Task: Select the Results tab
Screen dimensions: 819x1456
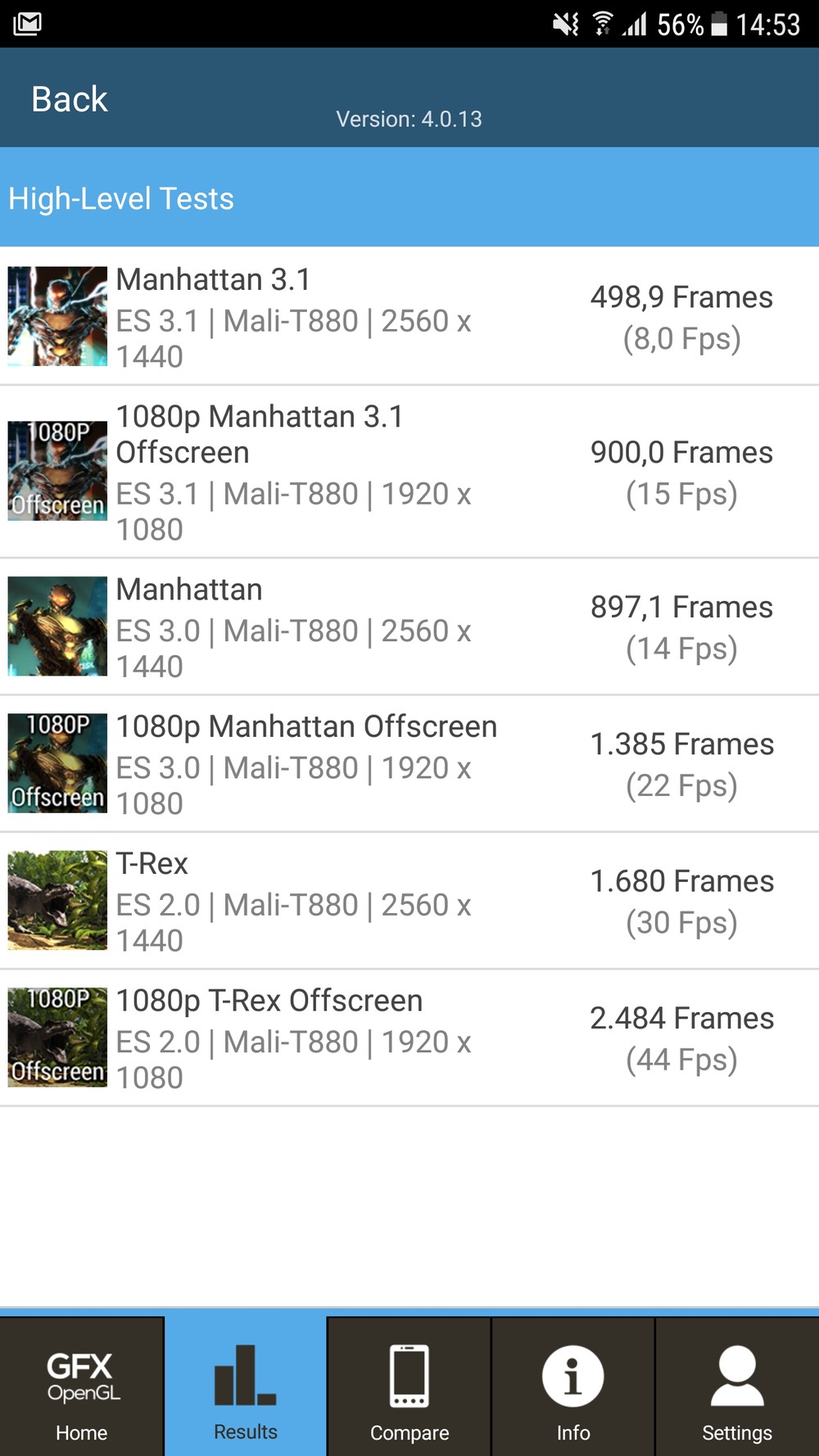Action: 246,1387
